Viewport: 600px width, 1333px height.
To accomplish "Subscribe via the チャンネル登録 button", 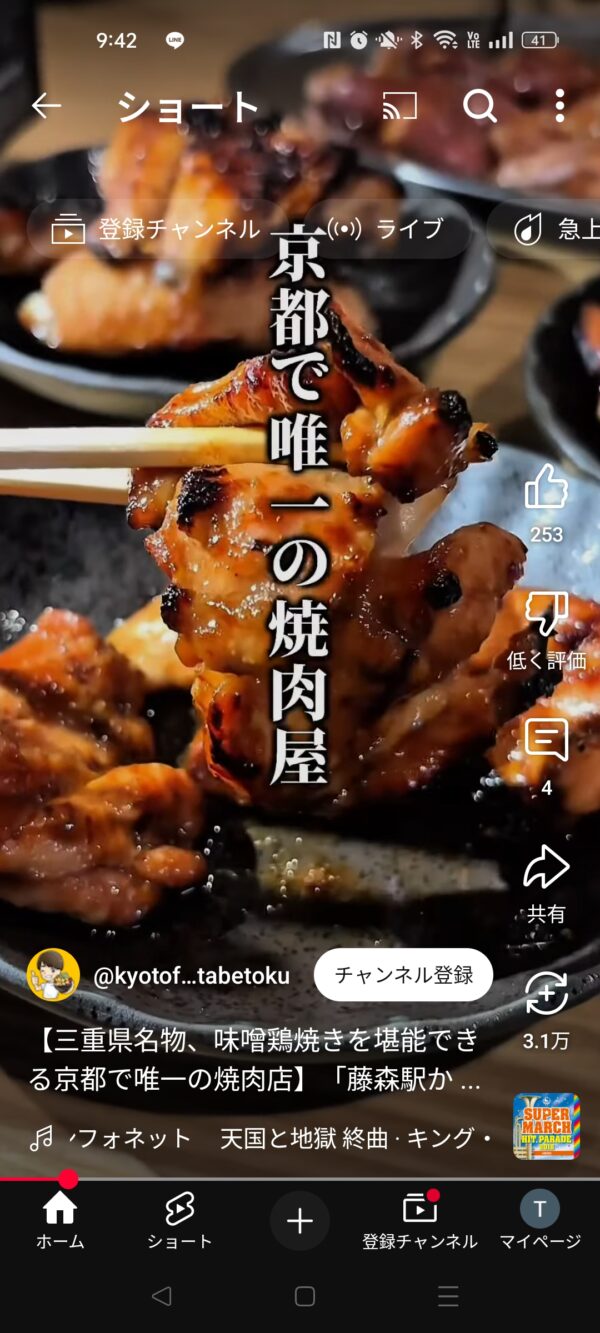I will (x=403, y=975).
